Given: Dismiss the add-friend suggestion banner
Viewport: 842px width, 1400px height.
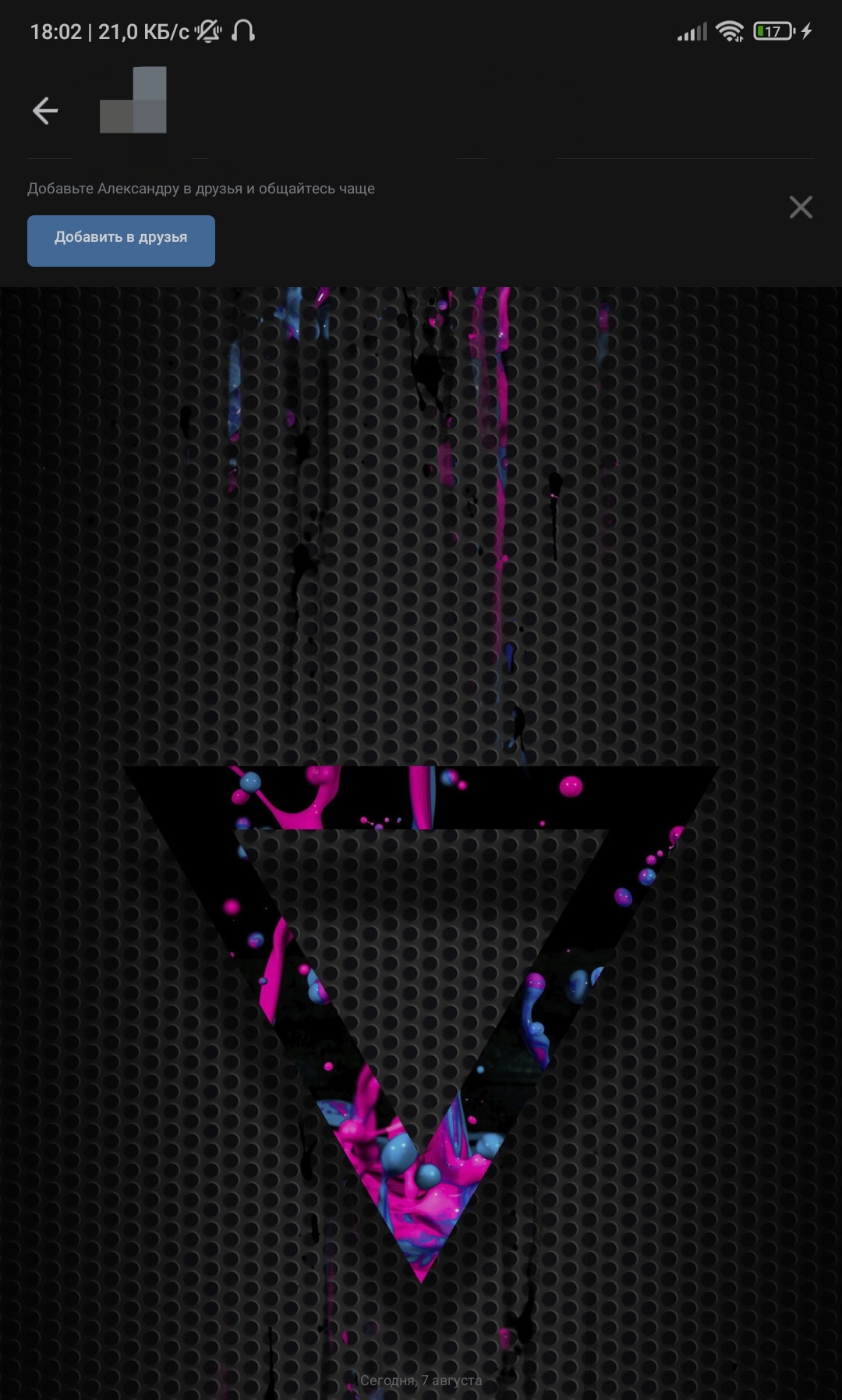Looking at the screenshot, I should tap(801, 207).
